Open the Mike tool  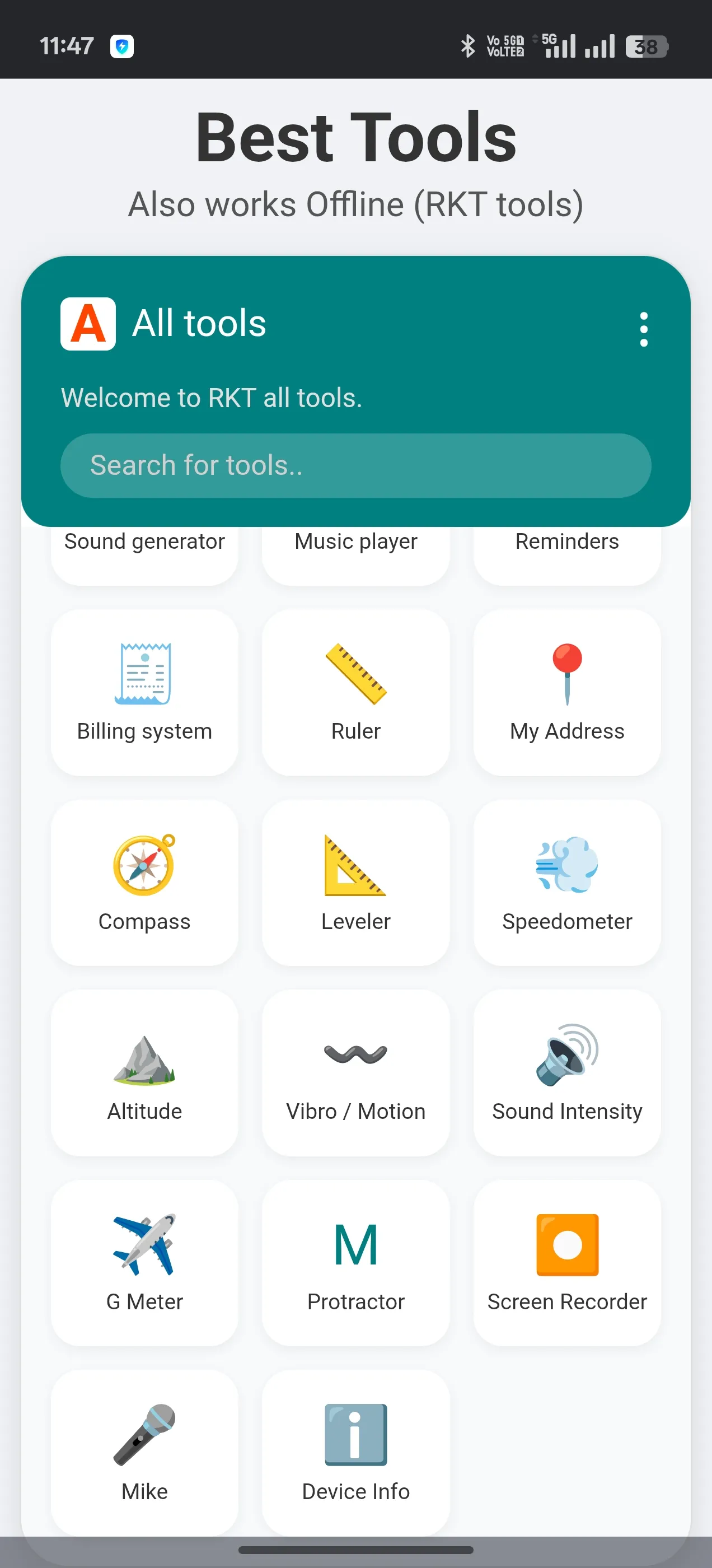coord(144,1452)
